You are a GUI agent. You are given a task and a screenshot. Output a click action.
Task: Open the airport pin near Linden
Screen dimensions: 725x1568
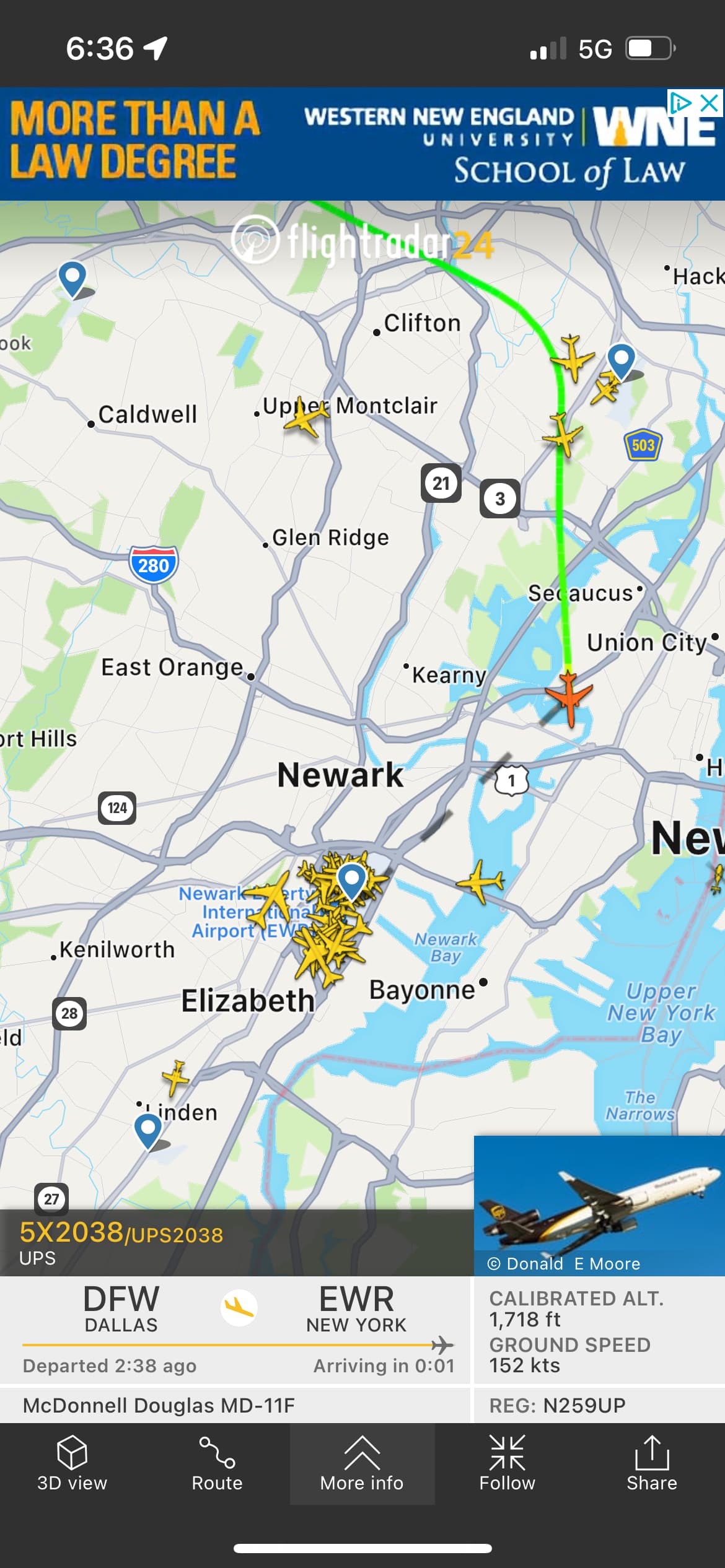pos(148,1130)
